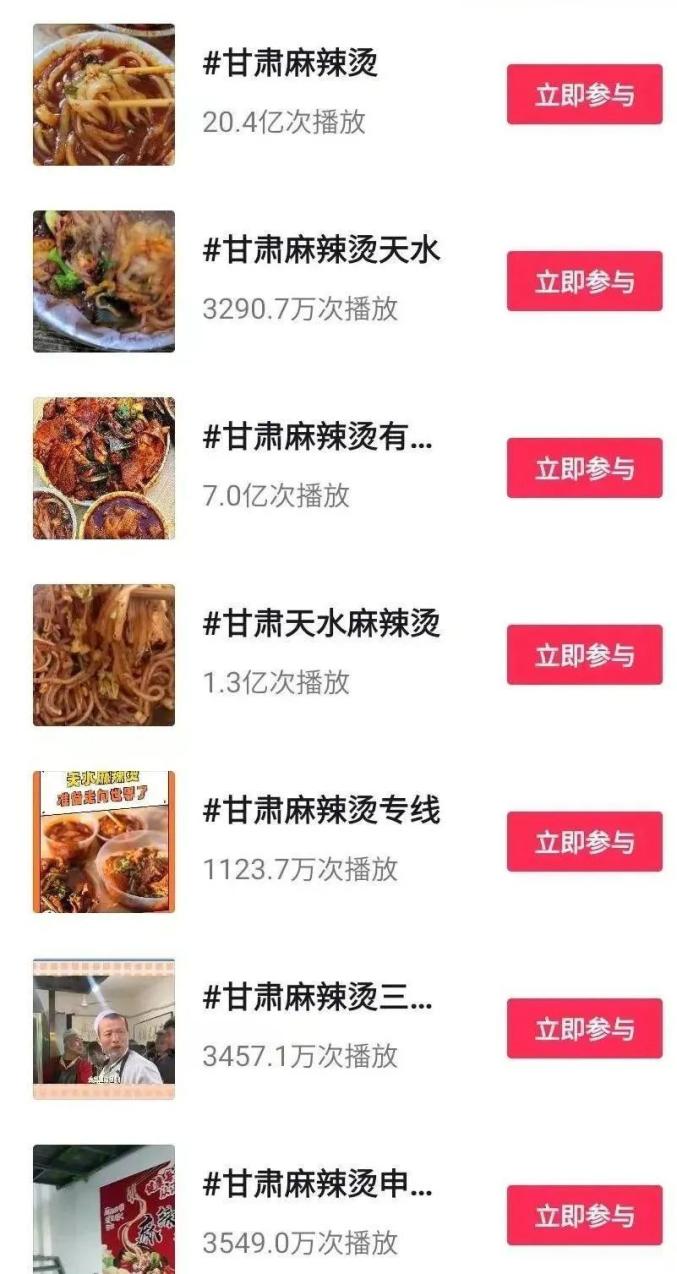The image size is (677, 1274).
Task: Join the 3457.1万次播放 topic via 立即参与
Action: coord(584,1028)
